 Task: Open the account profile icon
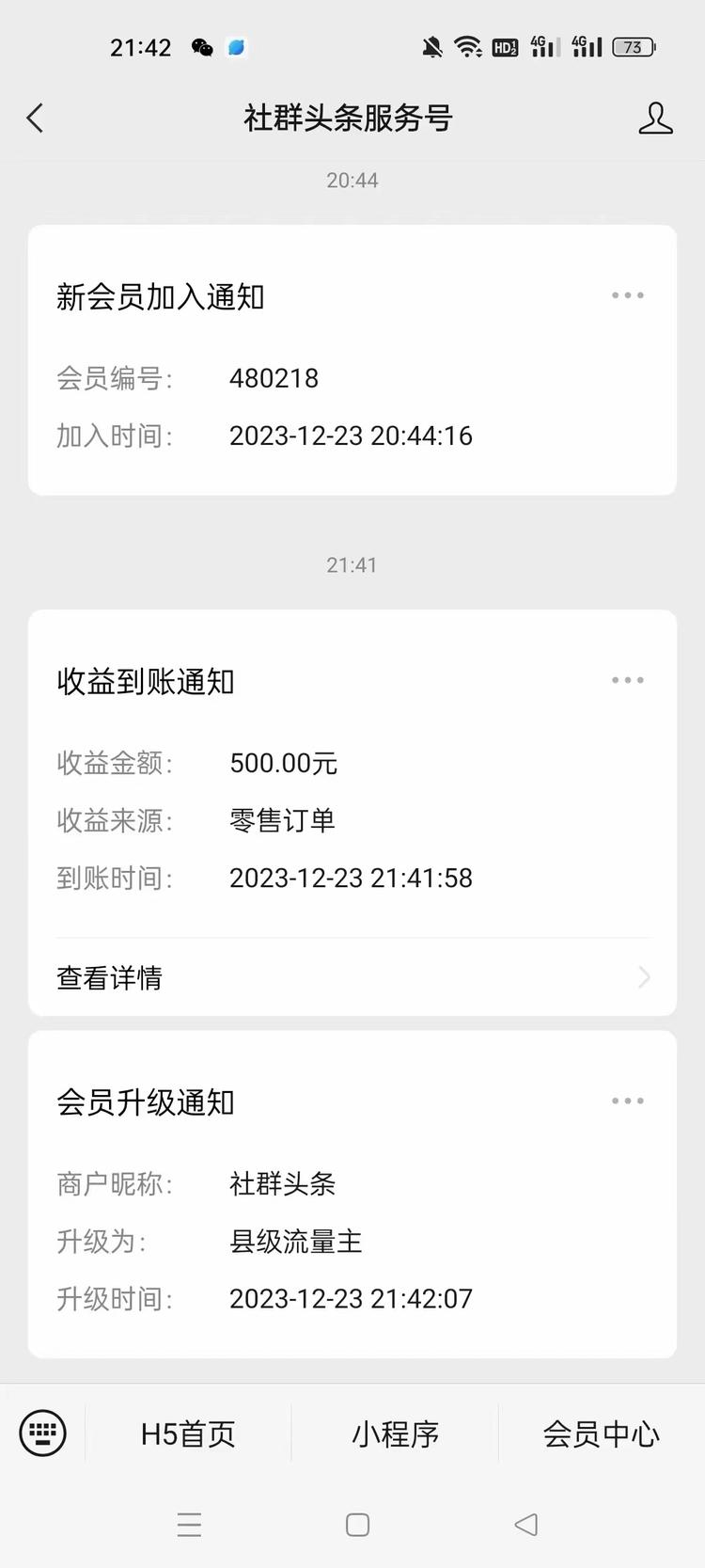click(655, 119)
